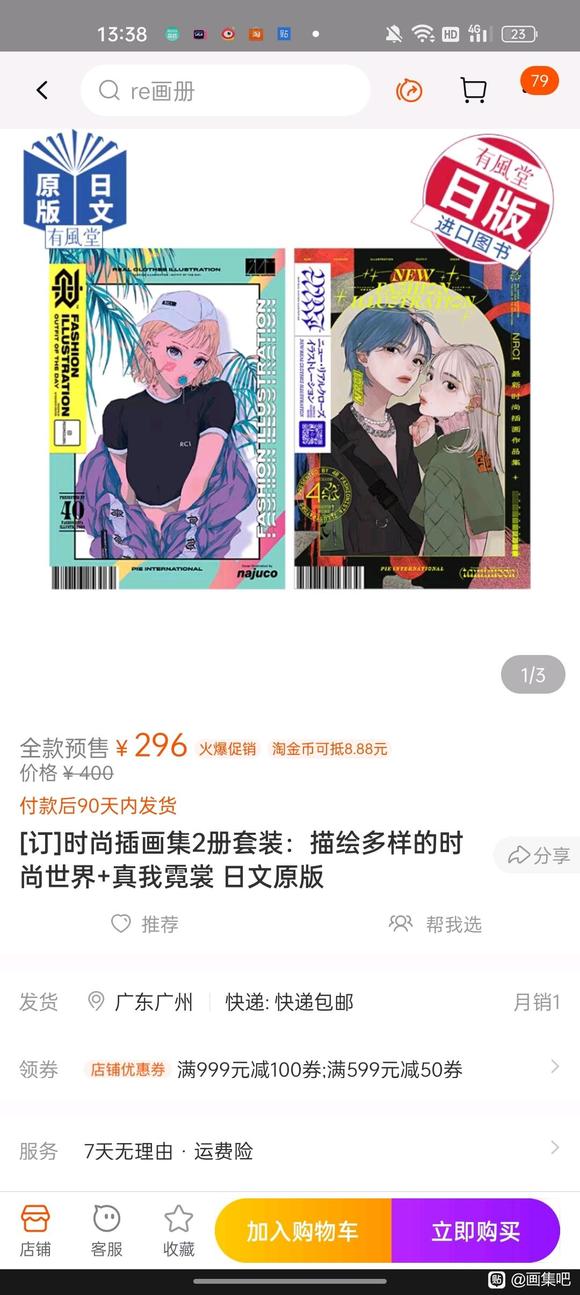Screen dimensions: 580x1295
Task: Visit the seller via 店铺
Action: point(35,1231)
